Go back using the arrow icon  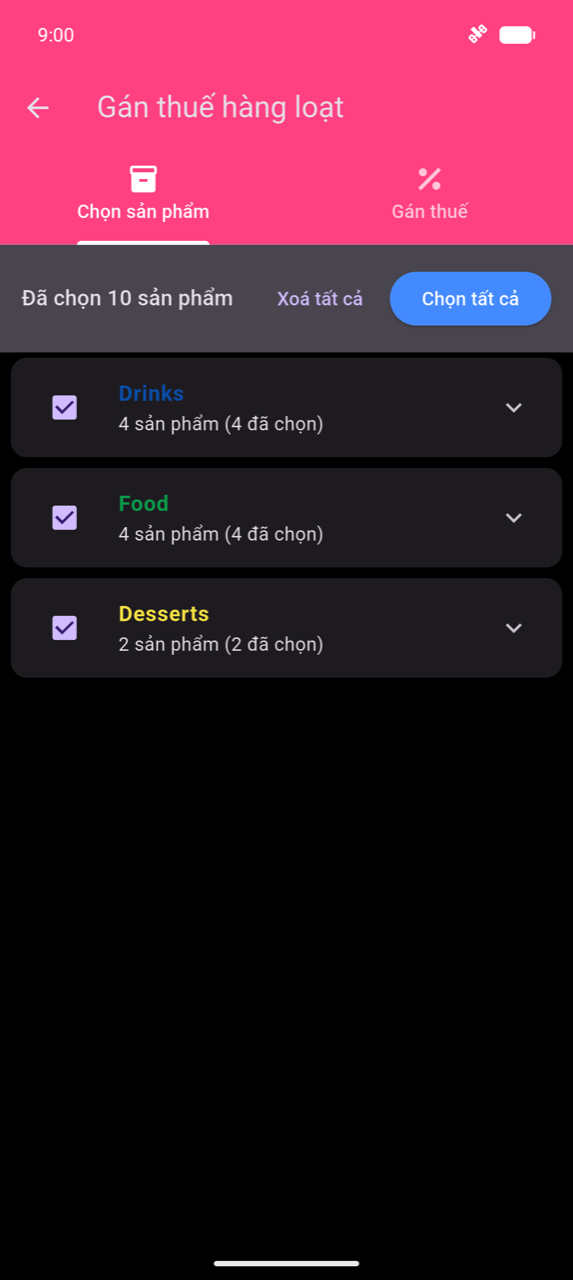coord(38,108)
